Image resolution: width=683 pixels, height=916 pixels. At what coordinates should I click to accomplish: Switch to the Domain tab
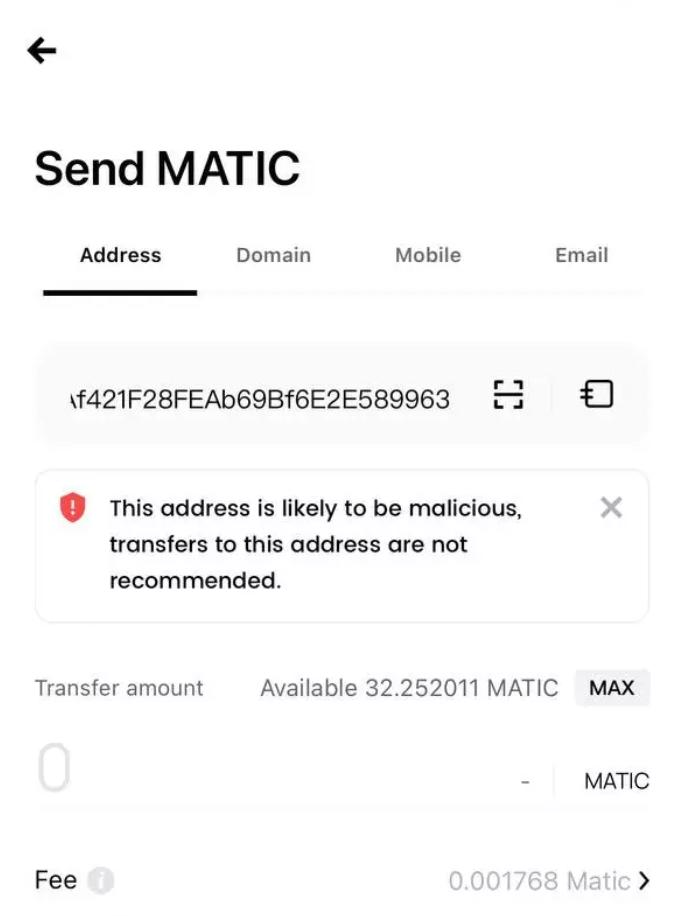pos(273,255)
